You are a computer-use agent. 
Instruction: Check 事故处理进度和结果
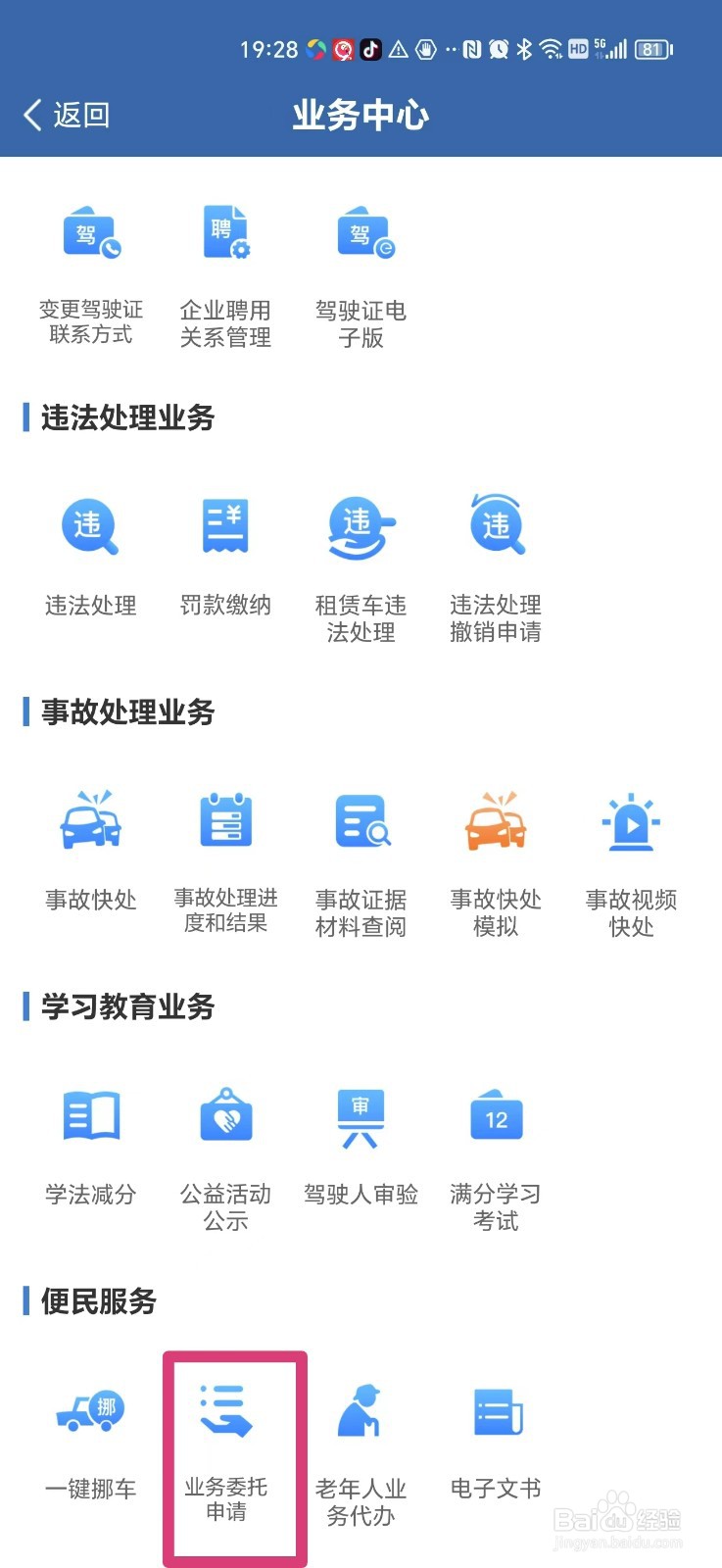(x=225, y=862)
